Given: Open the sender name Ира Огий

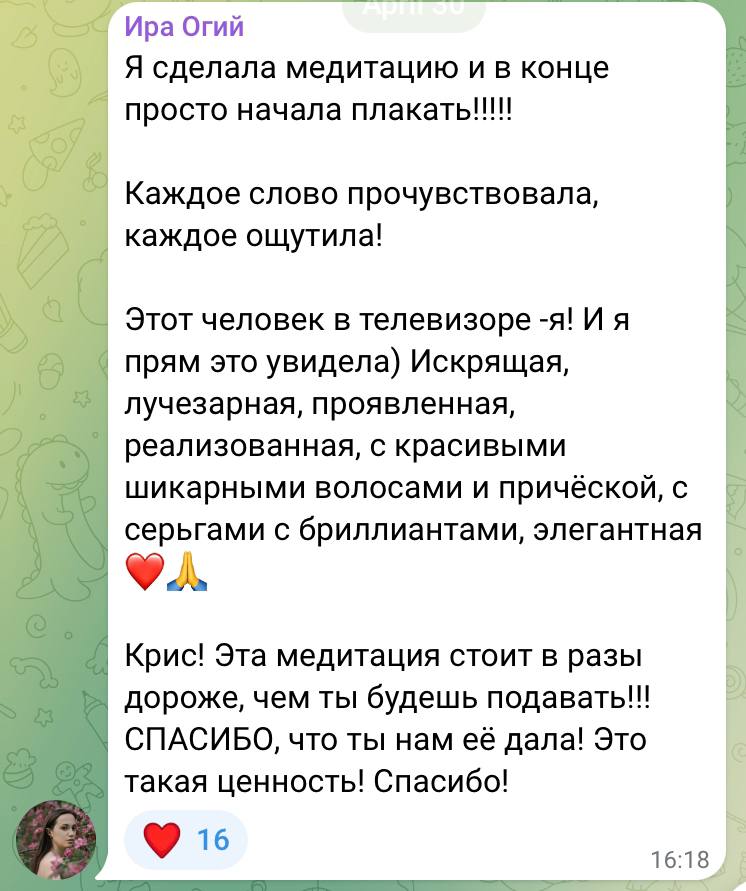Looking at the screenshot, I should coord(184,27).
